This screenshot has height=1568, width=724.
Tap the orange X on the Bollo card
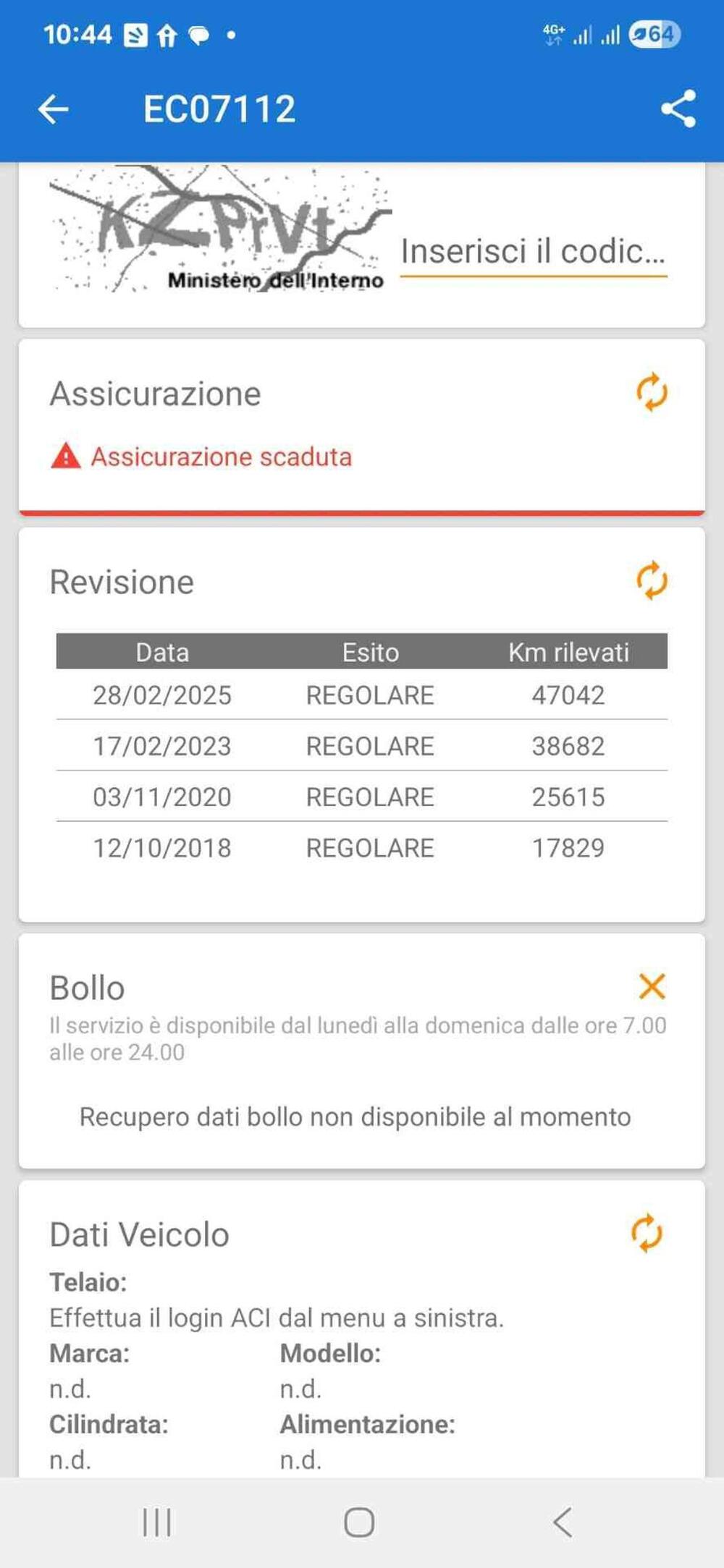pyautogui.click(x=652, y=986)
